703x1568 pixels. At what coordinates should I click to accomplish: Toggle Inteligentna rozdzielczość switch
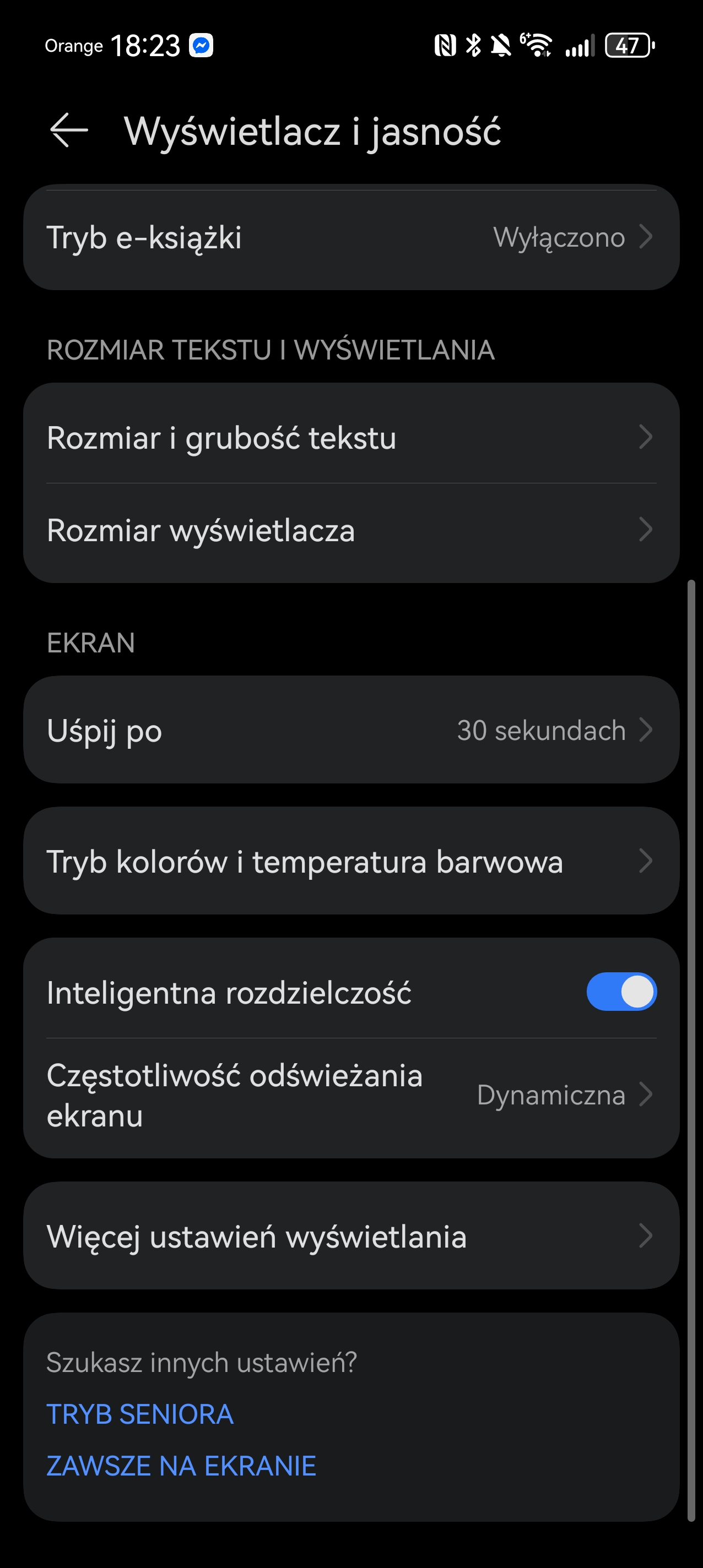coord(621,992)
